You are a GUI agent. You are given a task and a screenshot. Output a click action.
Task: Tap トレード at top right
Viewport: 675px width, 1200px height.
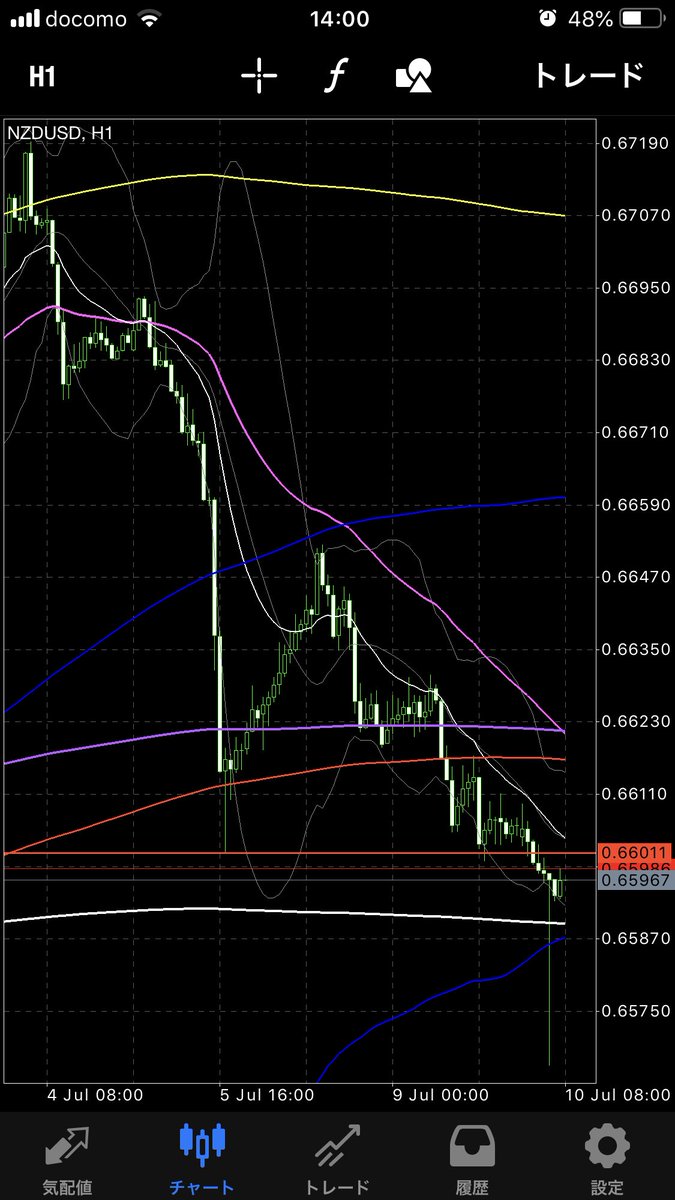587,76
